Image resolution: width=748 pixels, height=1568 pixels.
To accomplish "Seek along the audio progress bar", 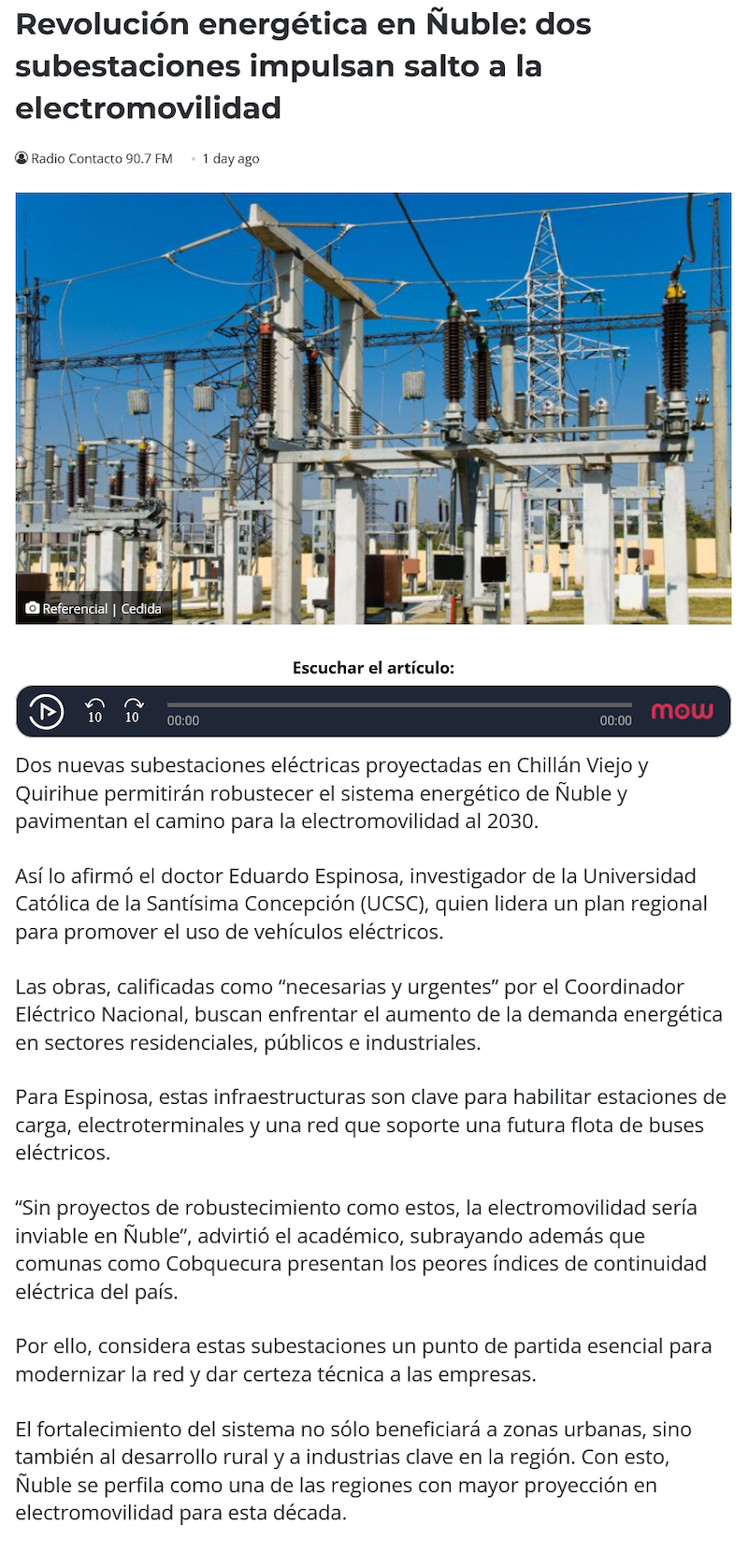I will [399, 704].
